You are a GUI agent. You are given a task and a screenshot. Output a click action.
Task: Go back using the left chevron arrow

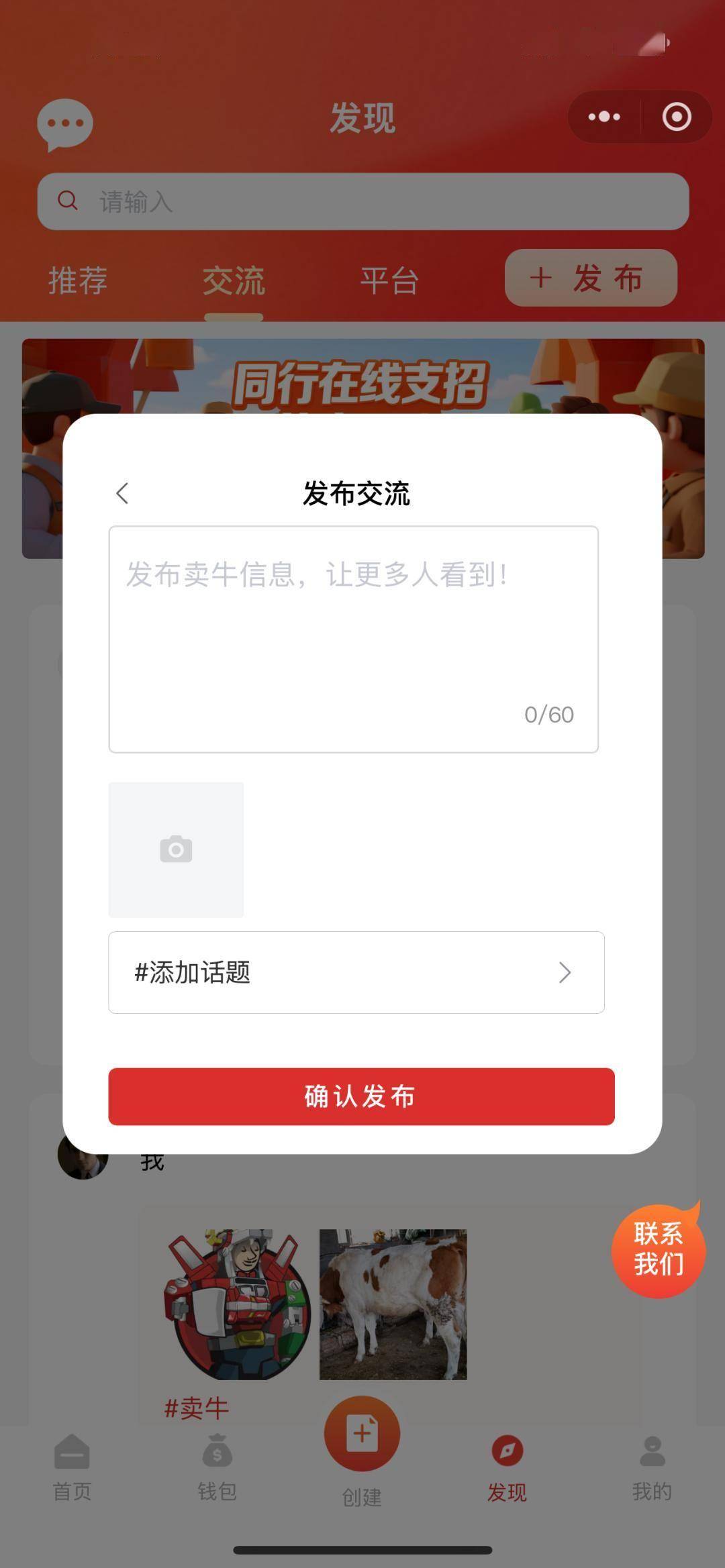[122, 492]
